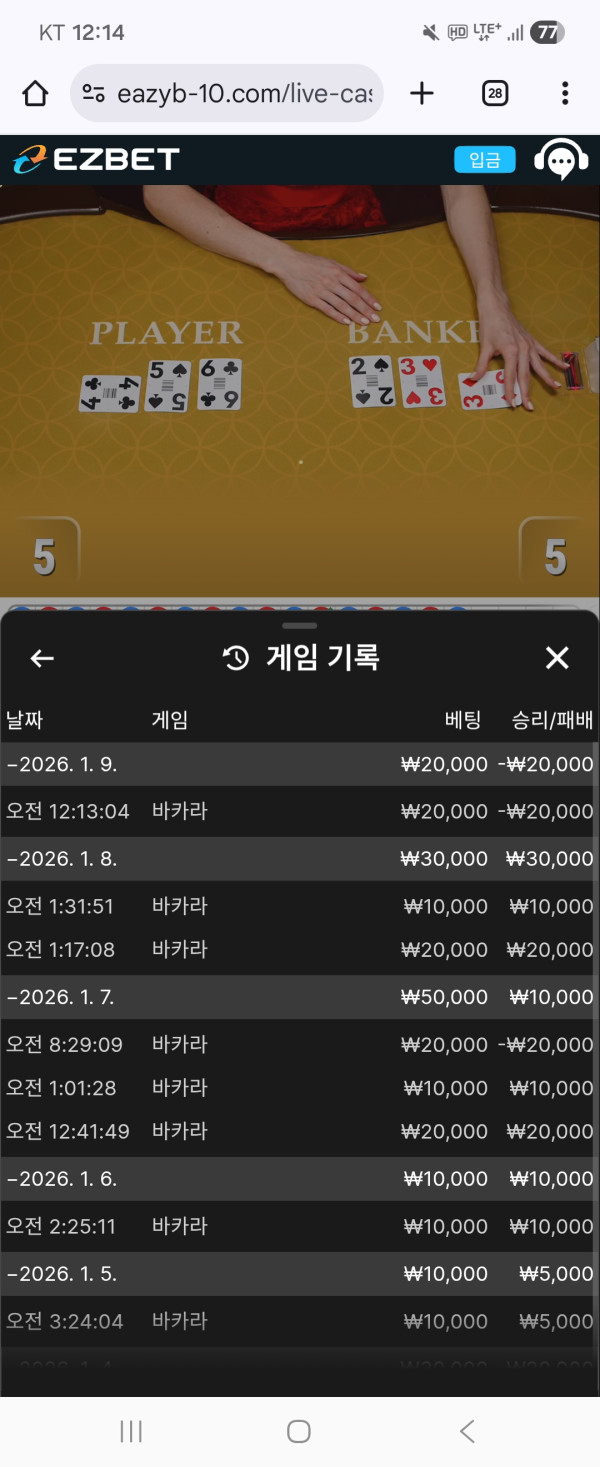Open the 오전 1:31:51 바카라 record
This screenshot has height=1467, width=600.
[x=300, y=906]
